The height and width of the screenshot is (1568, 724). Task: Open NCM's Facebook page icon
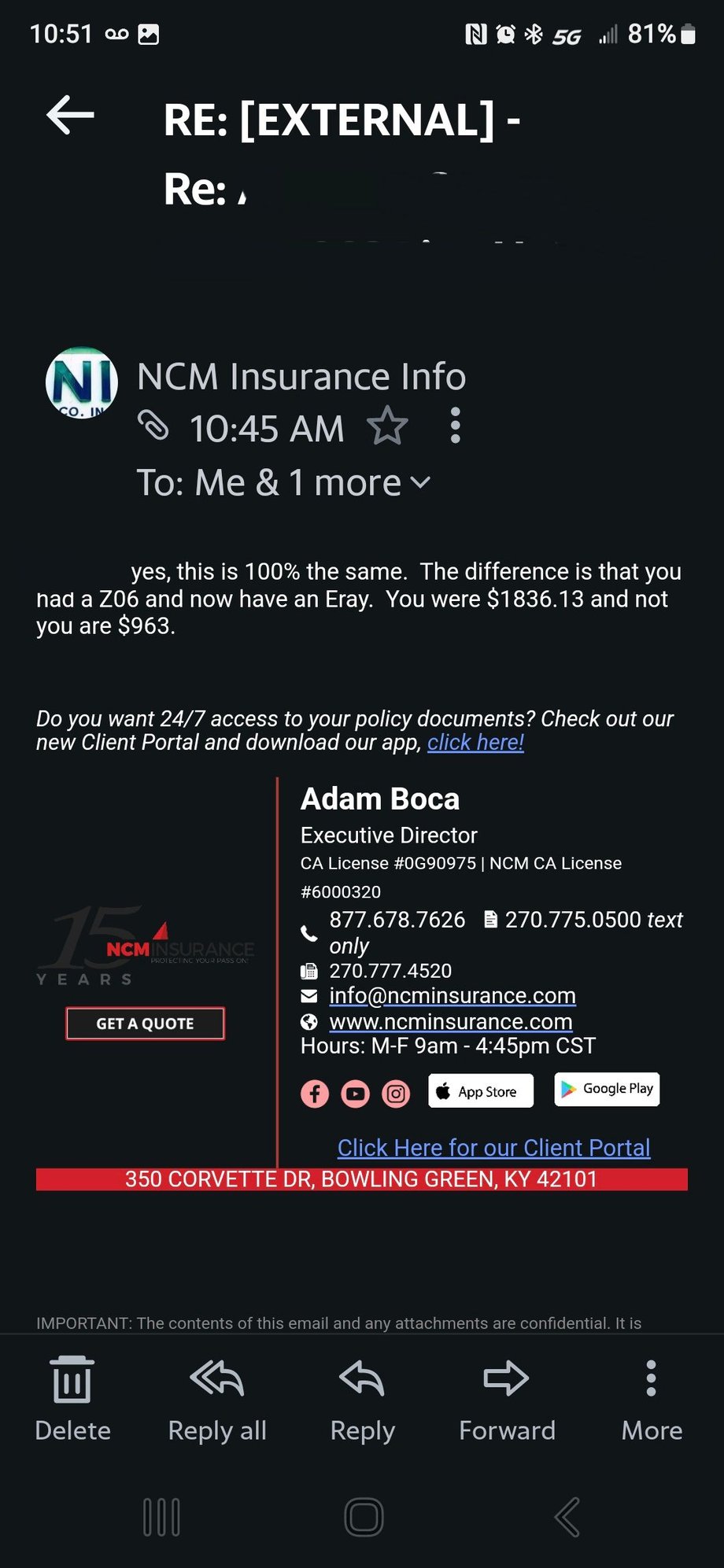(315, 1094)
